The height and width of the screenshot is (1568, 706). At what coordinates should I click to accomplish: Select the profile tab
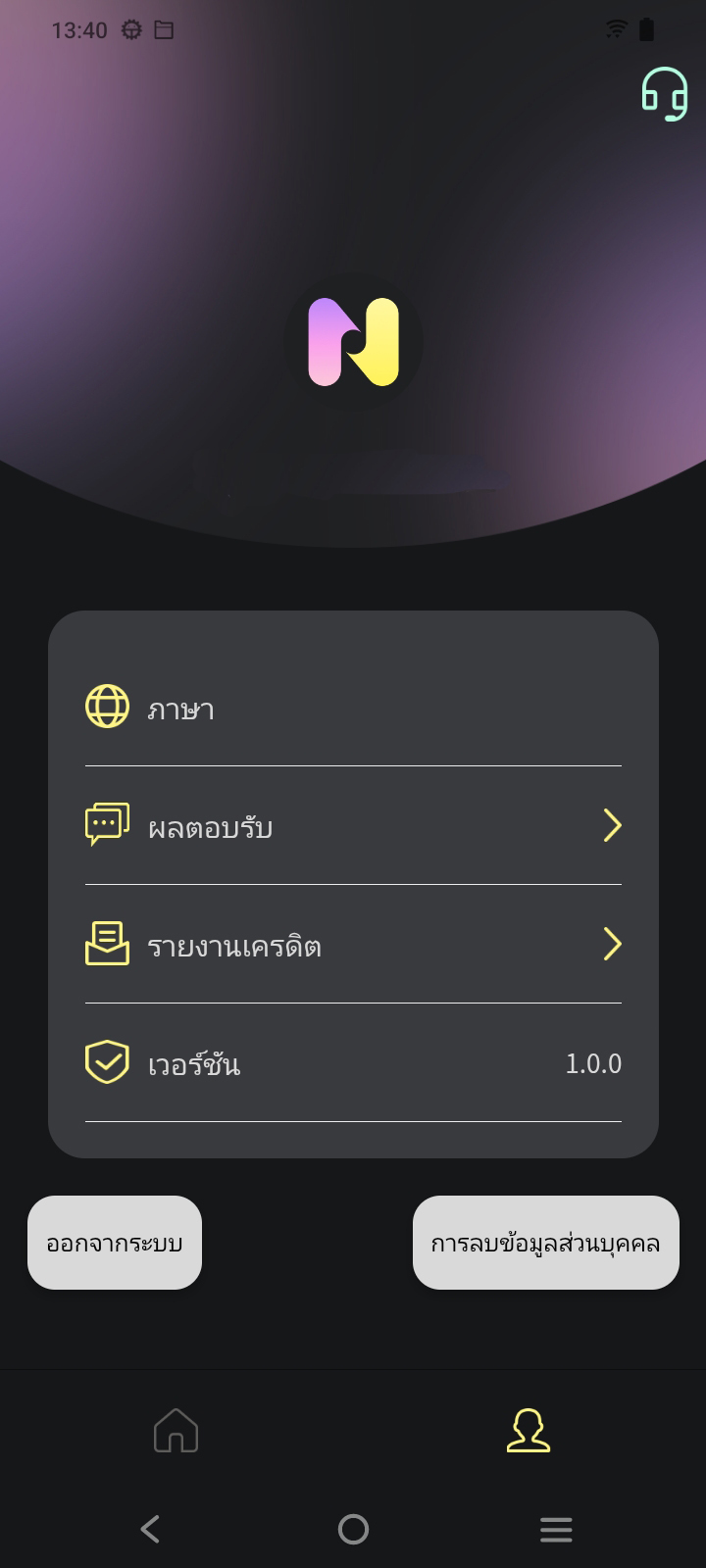click(528, 1431)
